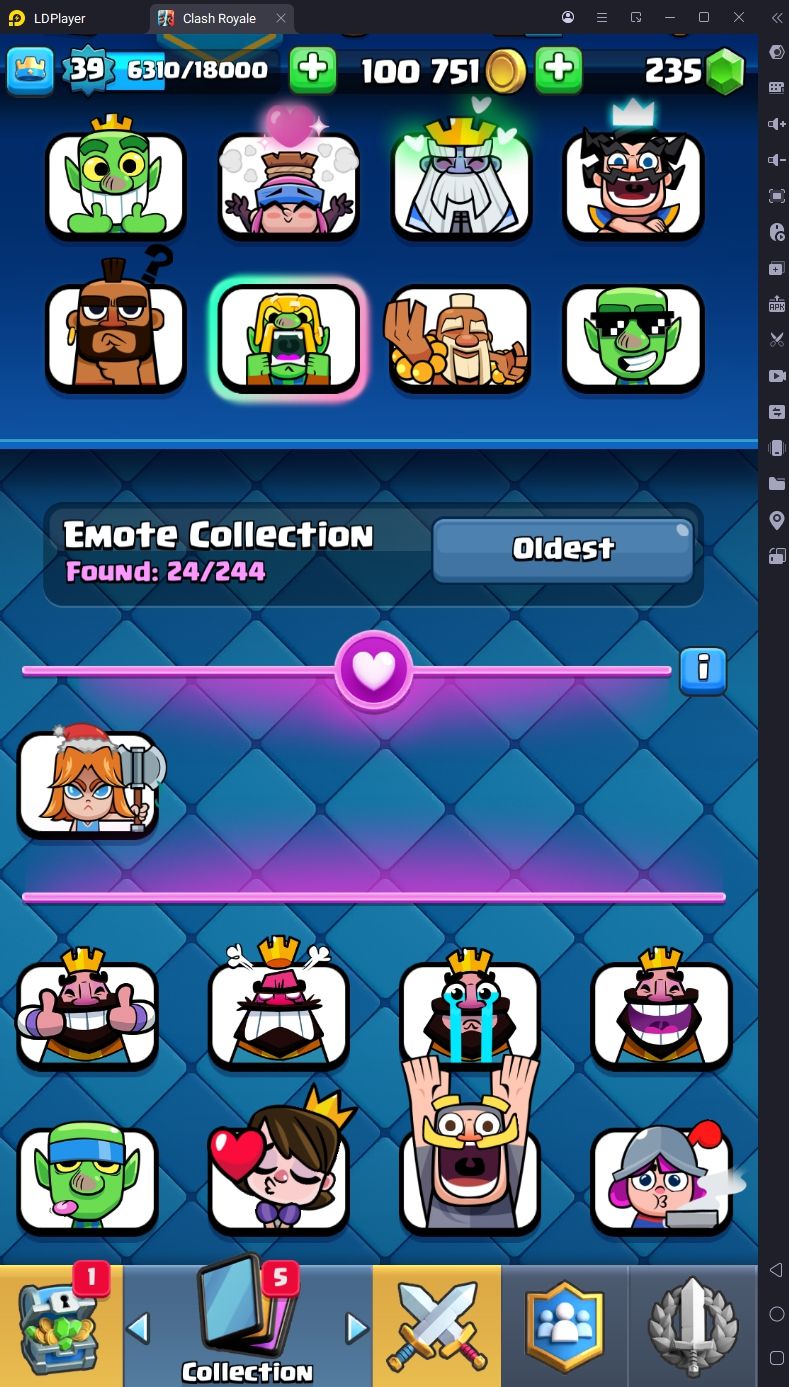
Task: Open the Shop chest tab
Action: (x=60, y=1325)
